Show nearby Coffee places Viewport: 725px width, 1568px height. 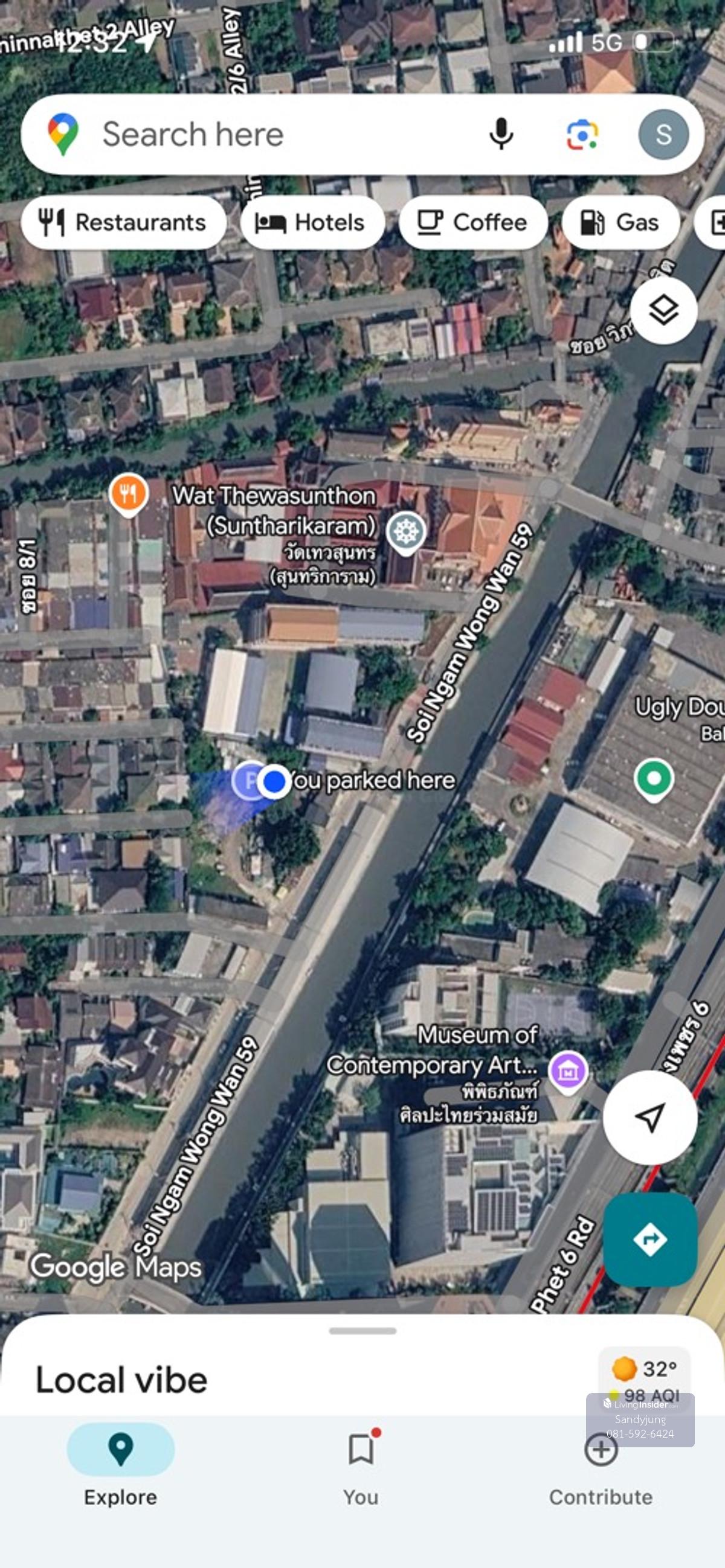(x=473, y=223)
